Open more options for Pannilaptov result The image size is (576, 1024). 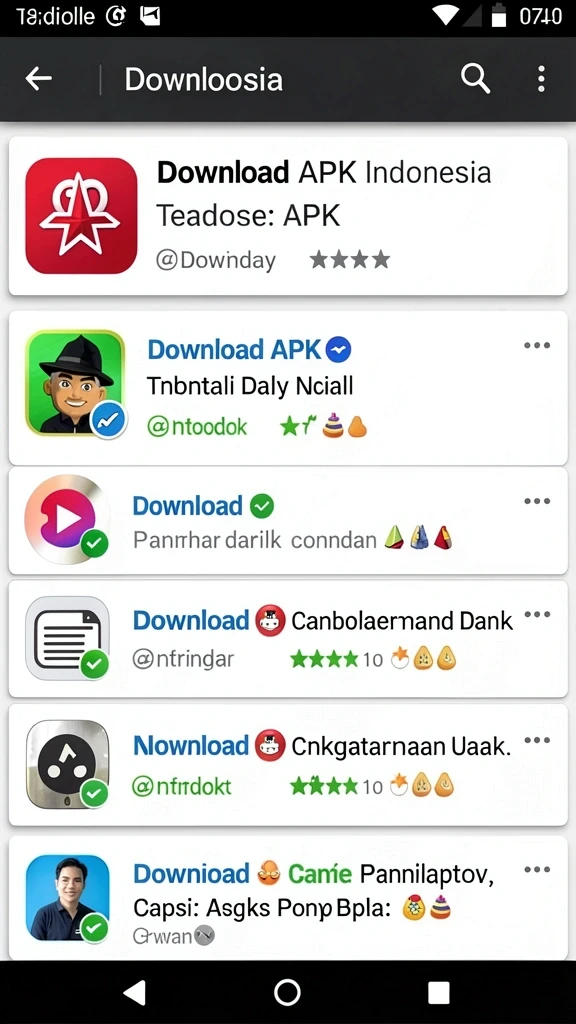[537, 870]
